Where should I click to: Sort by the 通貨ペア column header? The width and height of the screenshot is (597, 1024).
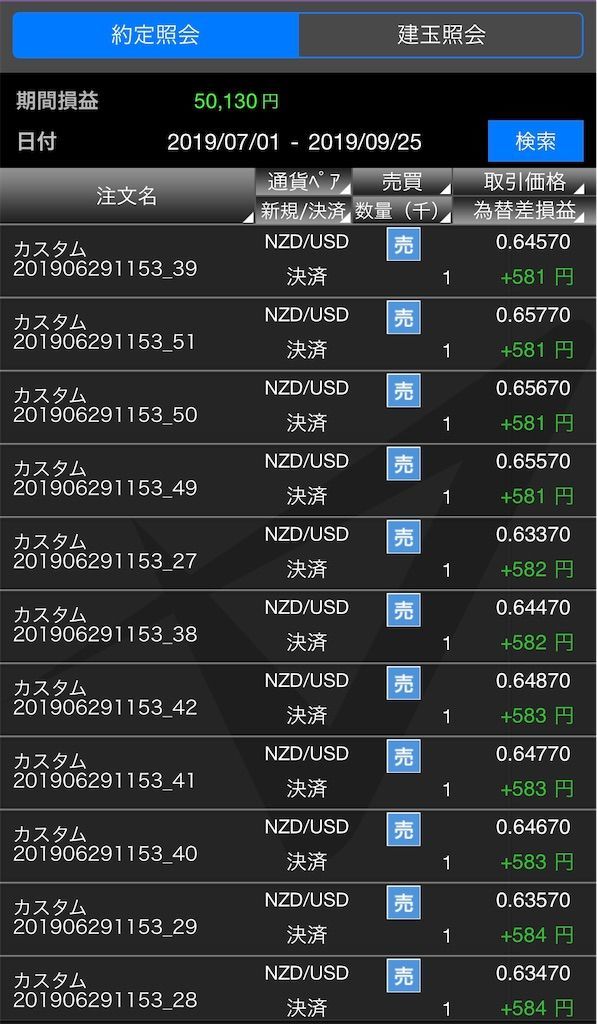303,182
